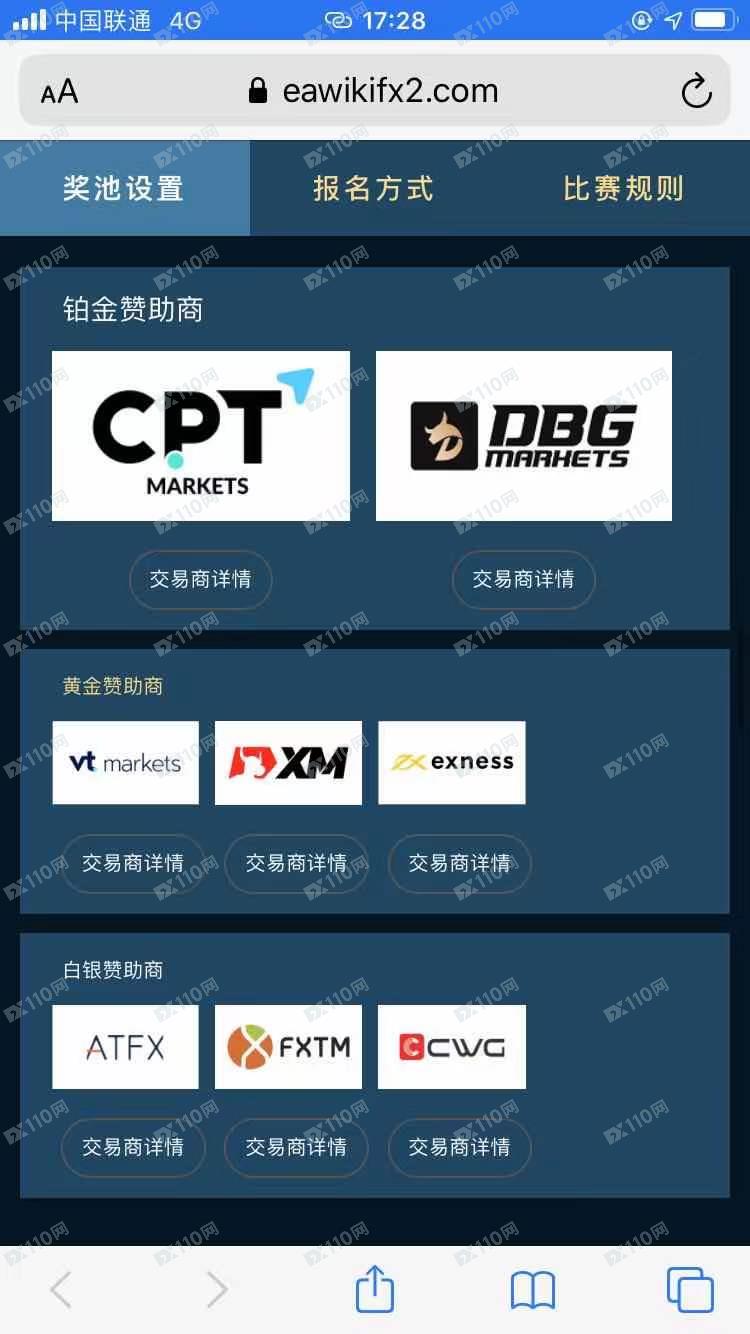Show 交易商详情 for CWG
The height and width of the screenshot is (1334, 750).
coord(459,1147)
